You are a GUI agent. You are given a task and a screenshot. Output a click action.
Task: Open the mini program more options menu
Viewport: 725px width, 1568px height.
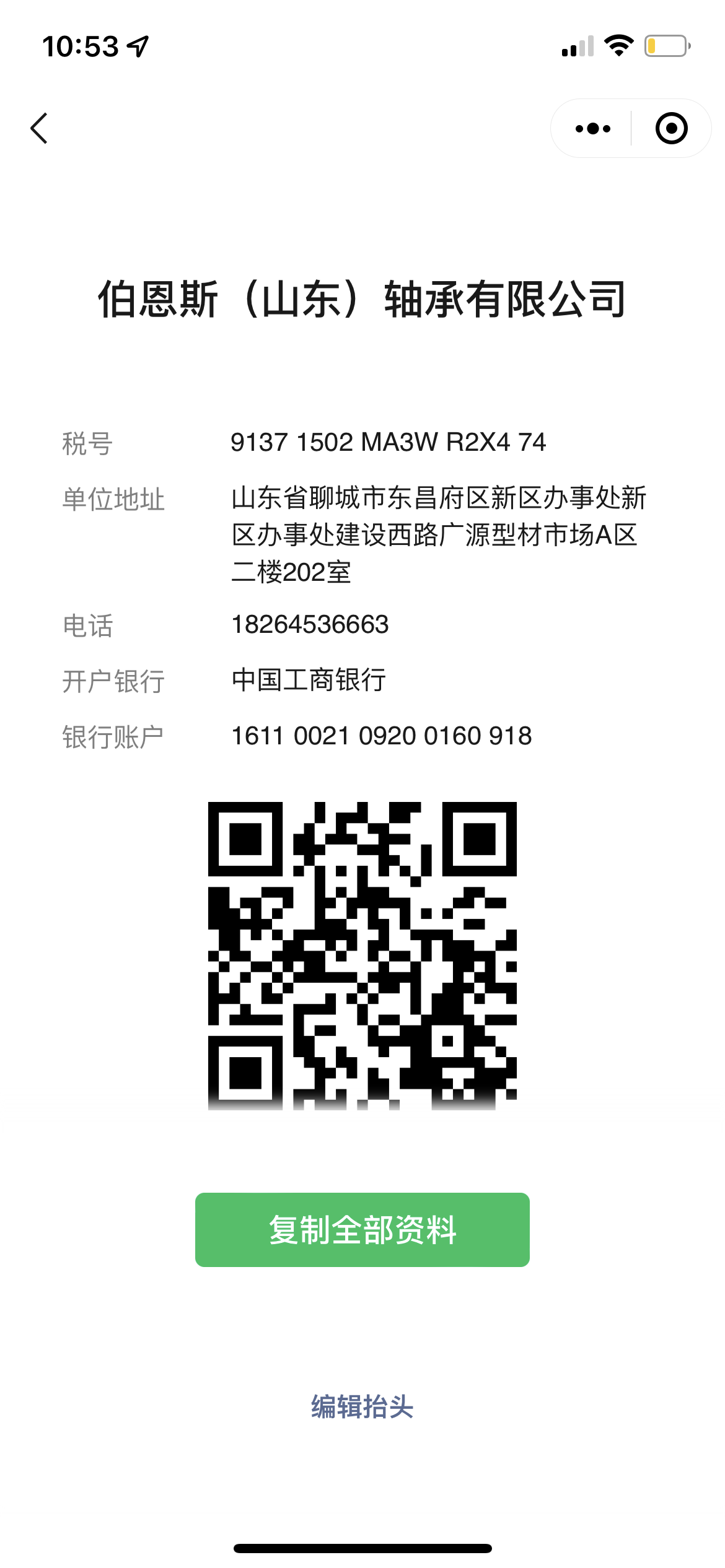pos(592,129)
